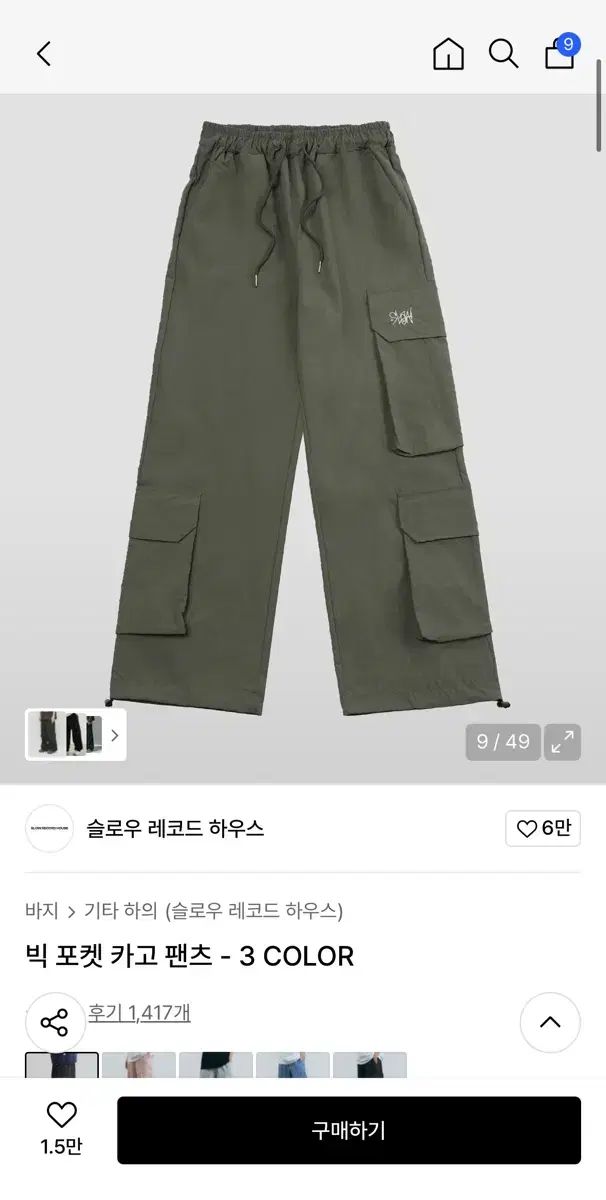The image size is (606, 1200).
Task: View the 후기 1,417개 reviews link
Action: click(x=139, y=1012)
